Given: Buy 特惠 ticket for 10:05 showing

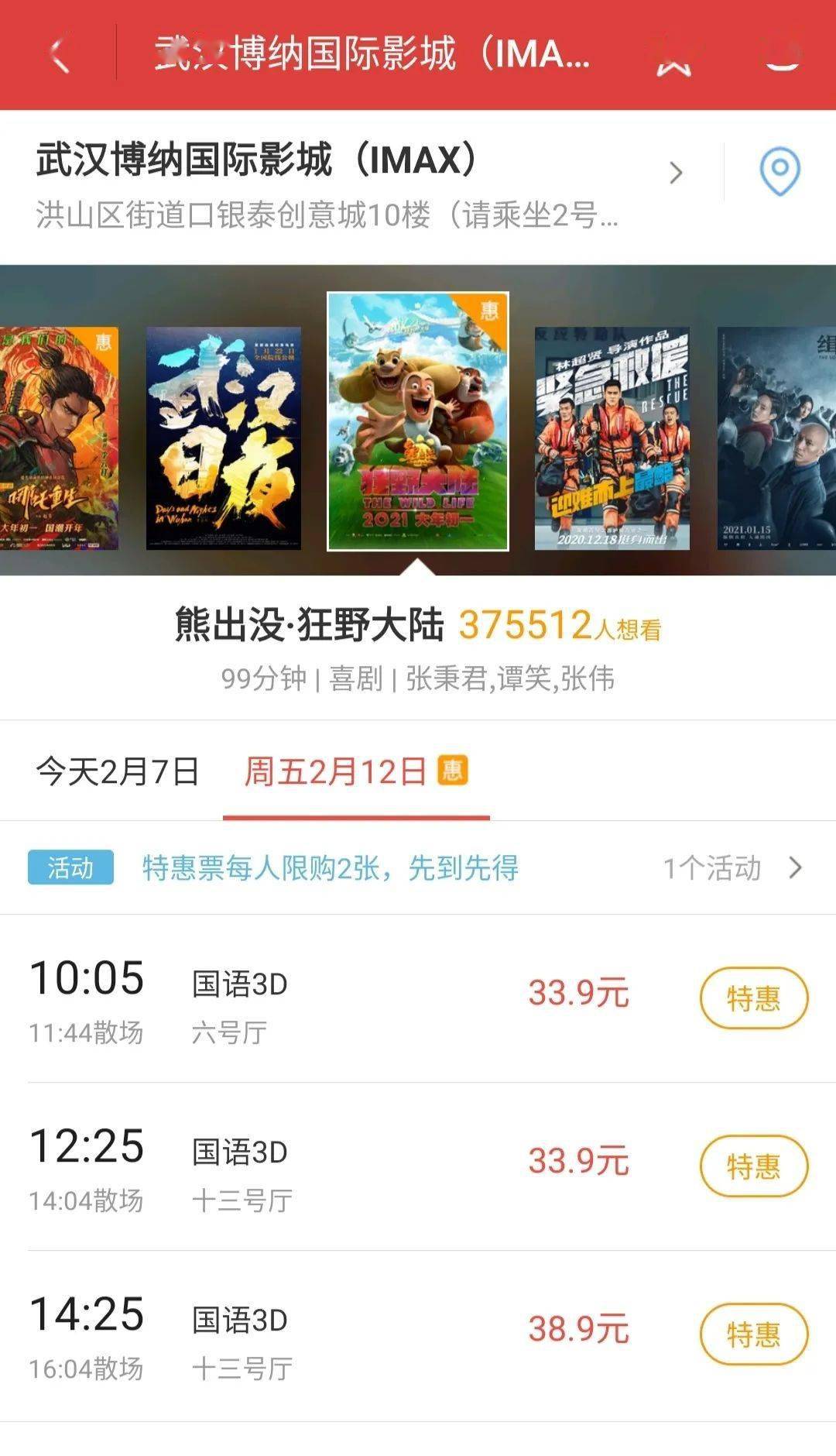Looking at the screenshot, I should pyautogui.click(x=753, y=998).
